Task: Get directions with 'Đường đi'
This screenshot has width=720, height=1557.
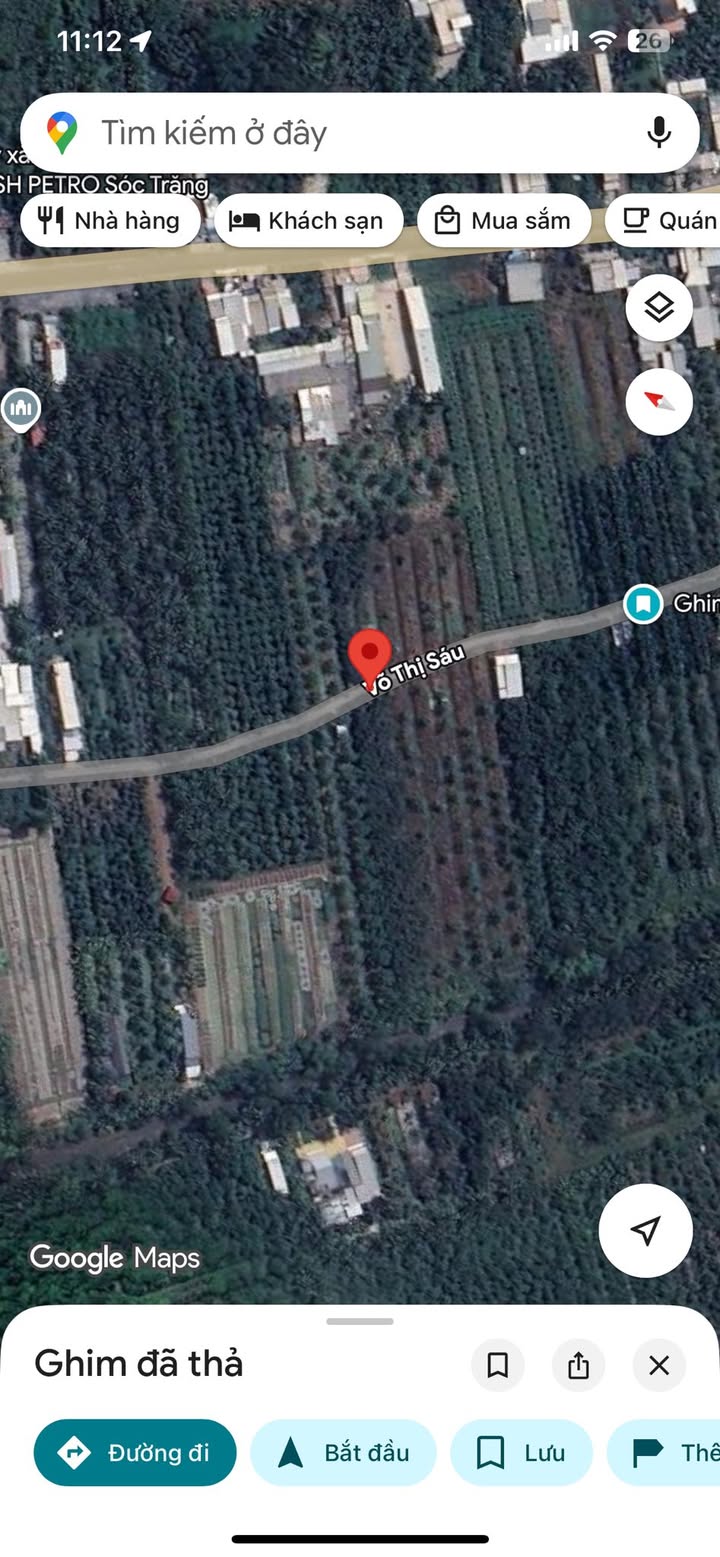Action: [135, 1452]
